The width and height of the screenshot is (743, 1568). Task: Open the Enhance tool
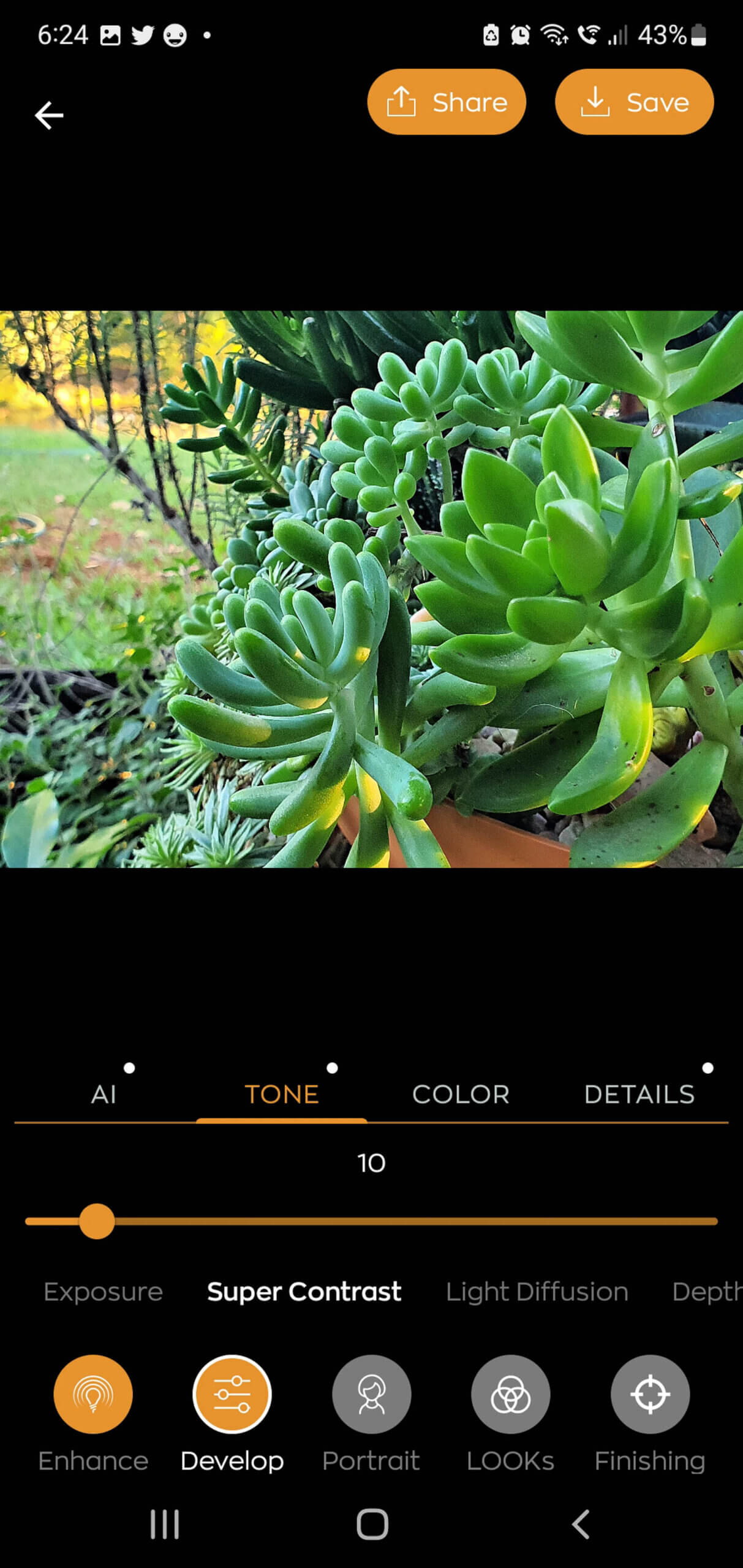point(93,1395)
